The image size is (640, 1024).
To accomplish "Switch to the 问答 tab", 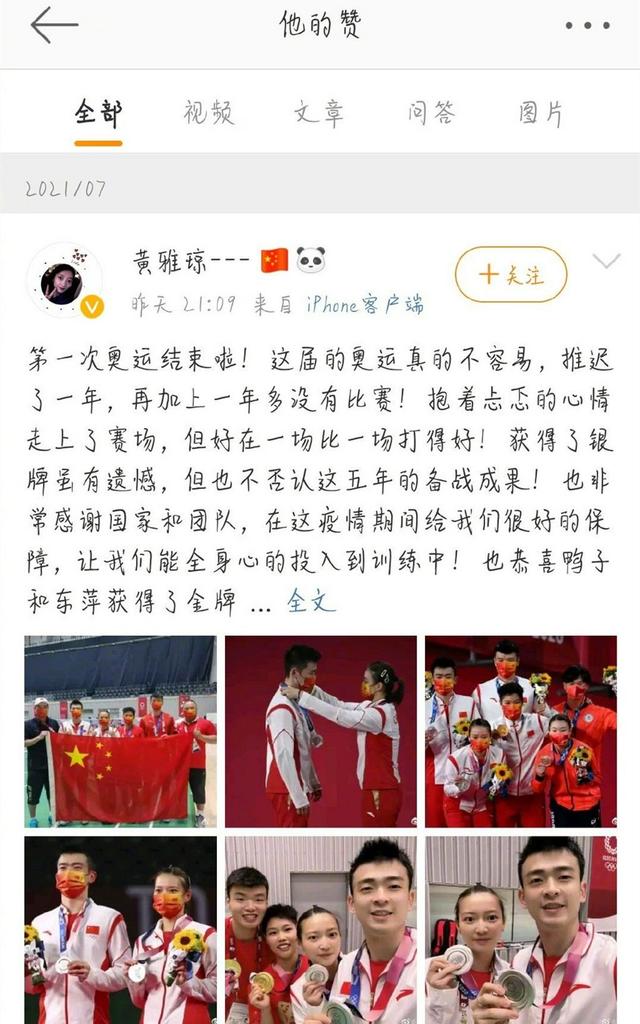I will click(x=431, y=113).
